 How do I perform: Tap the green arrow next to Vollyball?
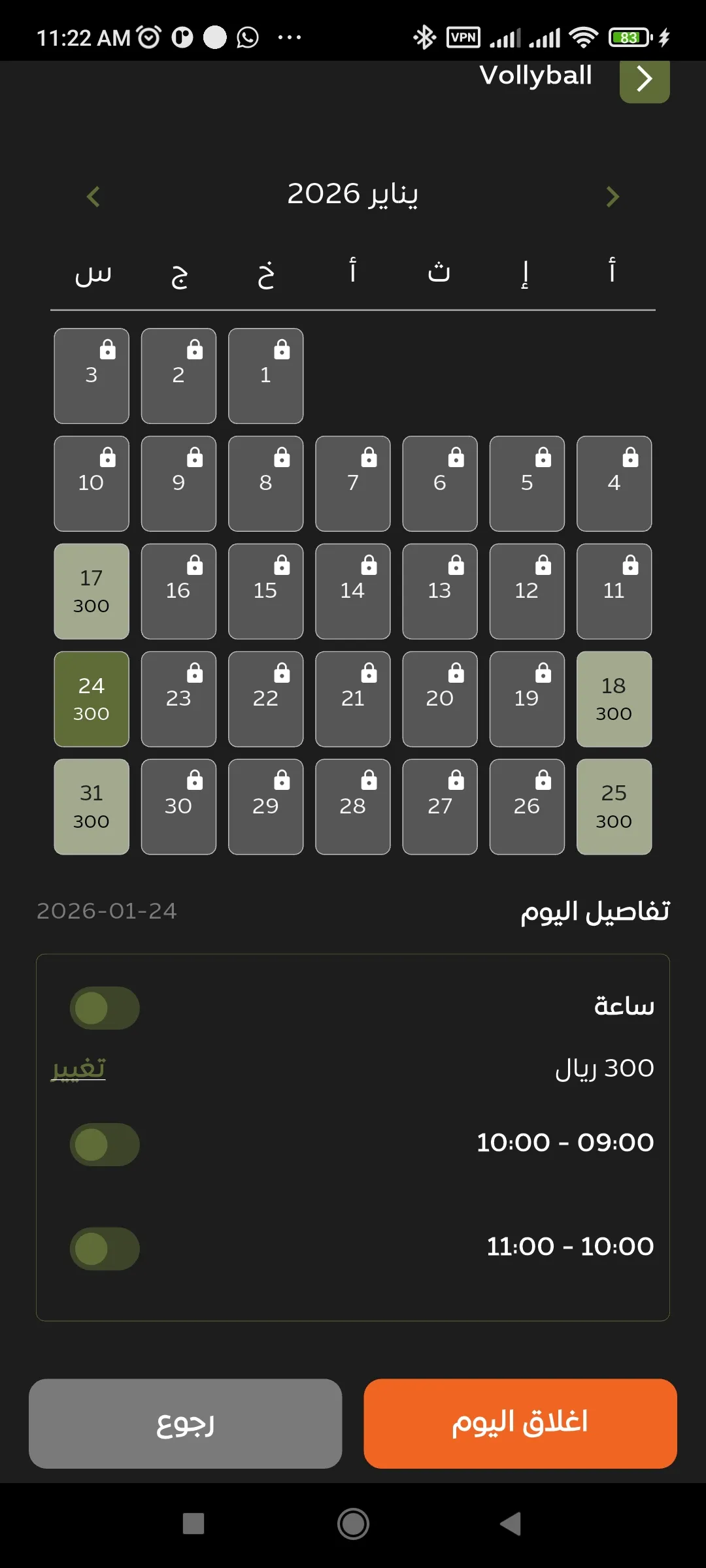644,80
